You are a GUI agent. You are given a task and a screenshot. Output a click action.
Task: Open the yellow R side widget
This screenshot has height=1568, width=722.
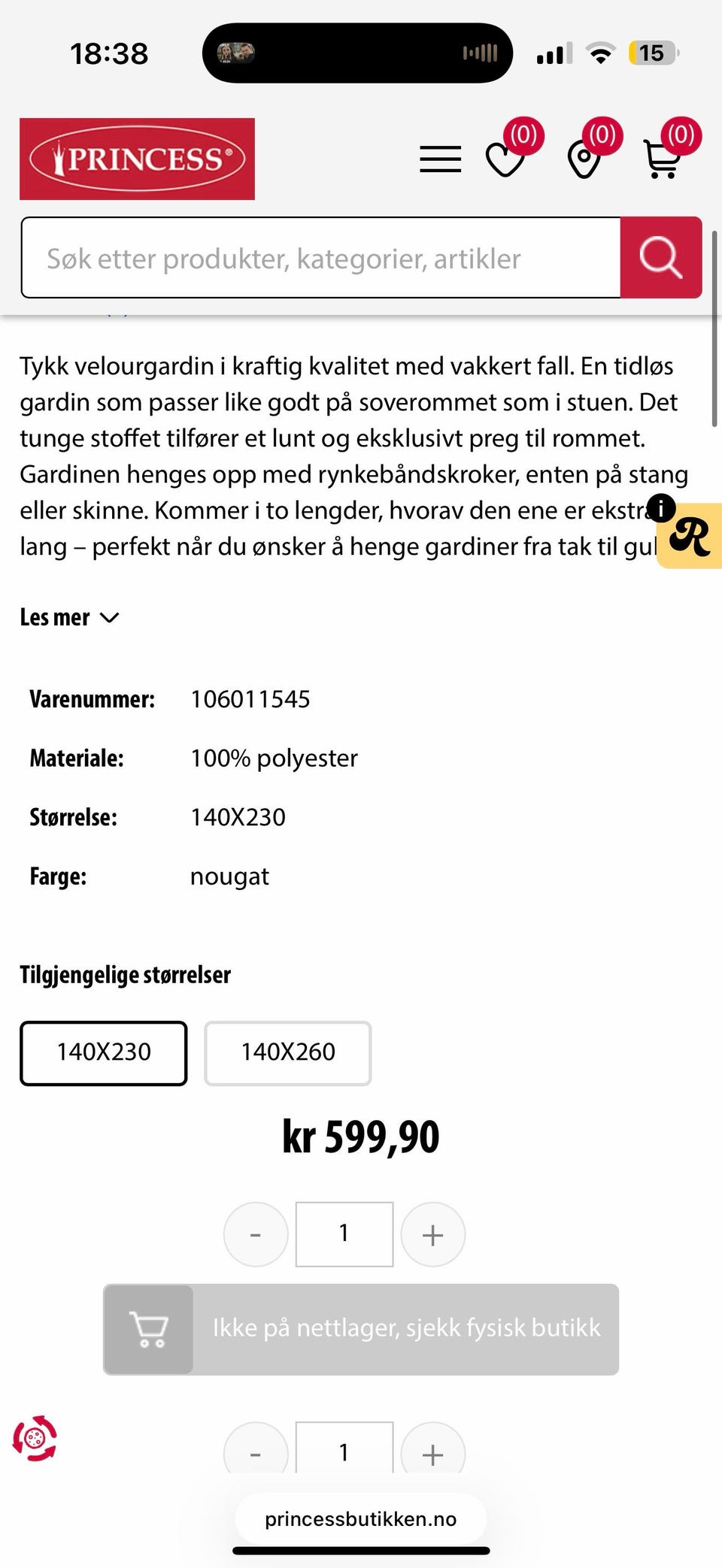click(x=690, y=536)
